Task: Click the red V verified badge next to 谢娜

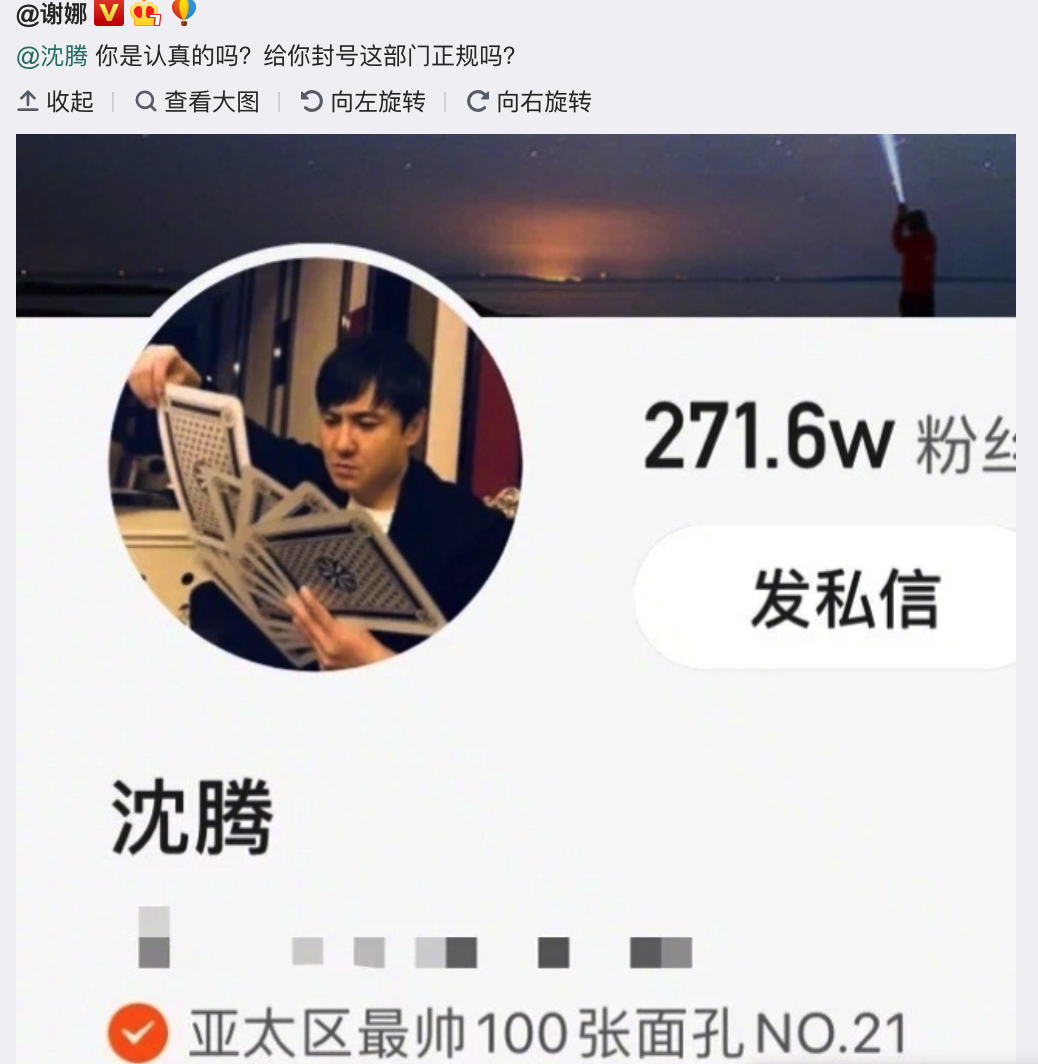Action: 110,14
